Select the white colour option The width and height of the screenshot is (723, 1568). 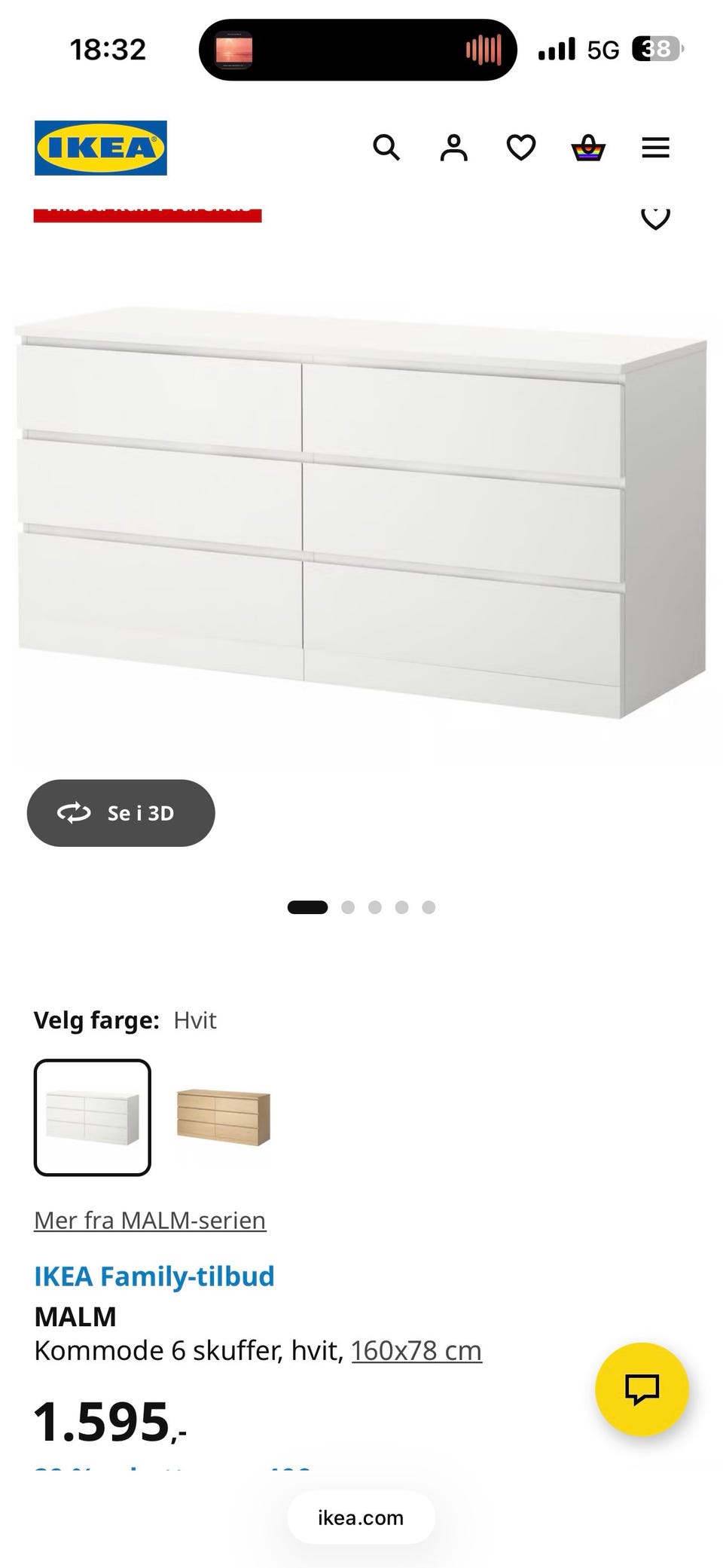93,1117
